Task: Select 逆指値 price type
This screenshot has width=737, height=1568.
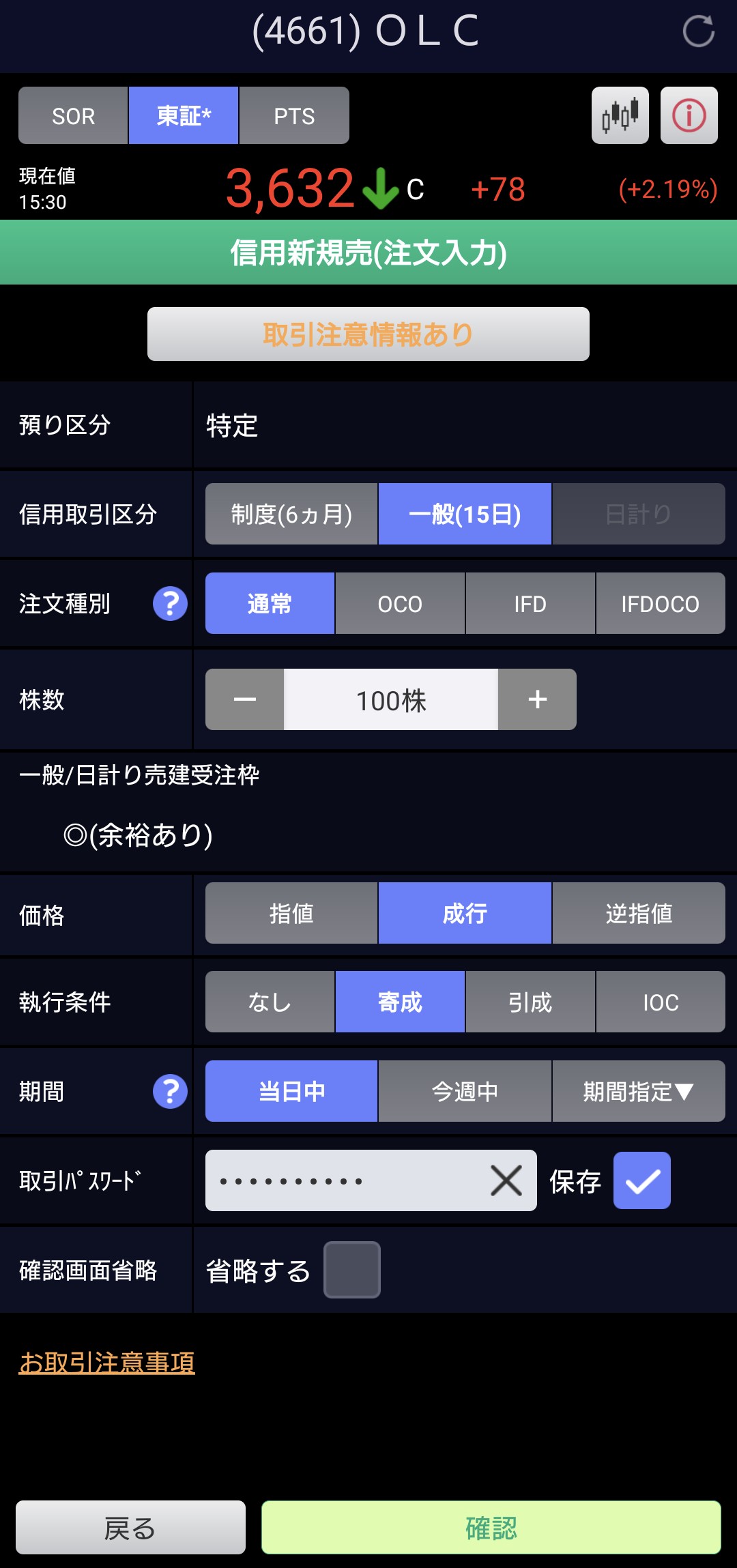Action: pos(639,914)
